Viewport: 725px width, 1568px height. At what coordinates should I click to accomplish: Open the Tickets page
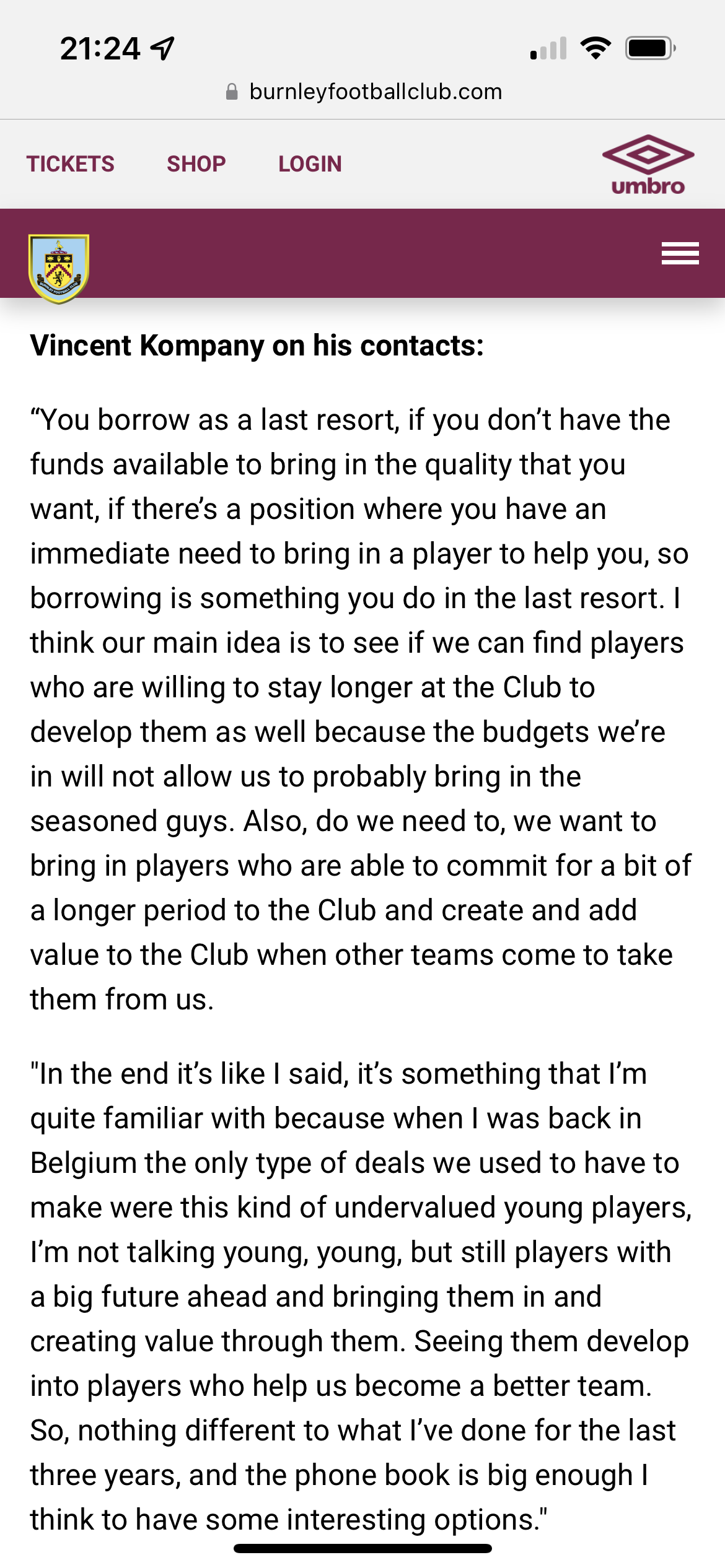pyautogui.click(x=70, y=164)
